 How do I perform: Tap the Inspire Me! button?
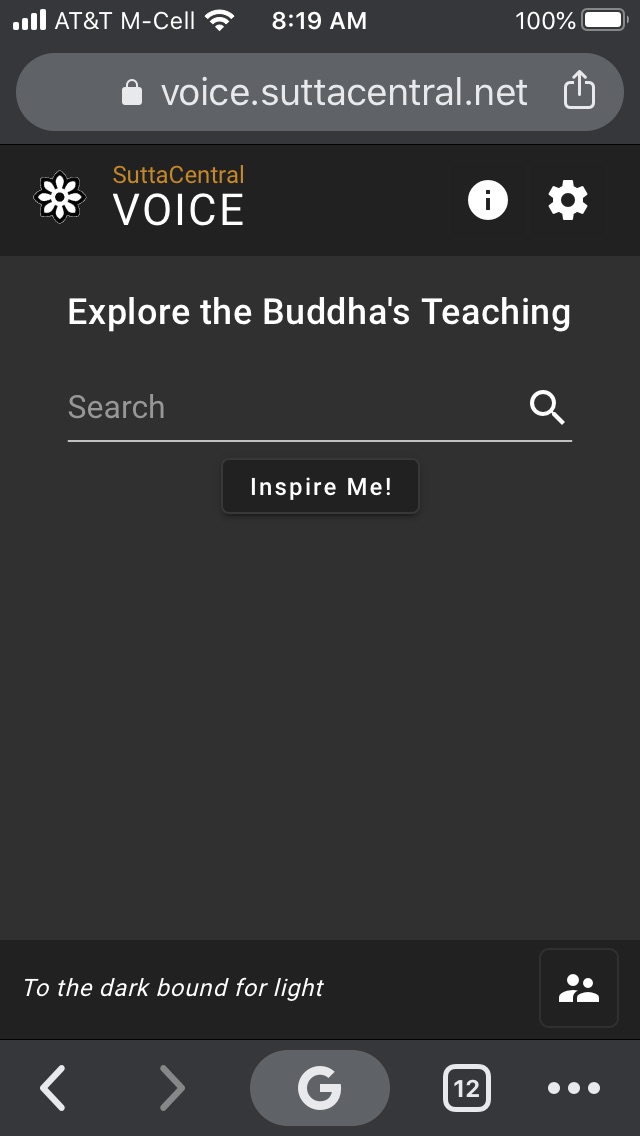tap(320, 486)
